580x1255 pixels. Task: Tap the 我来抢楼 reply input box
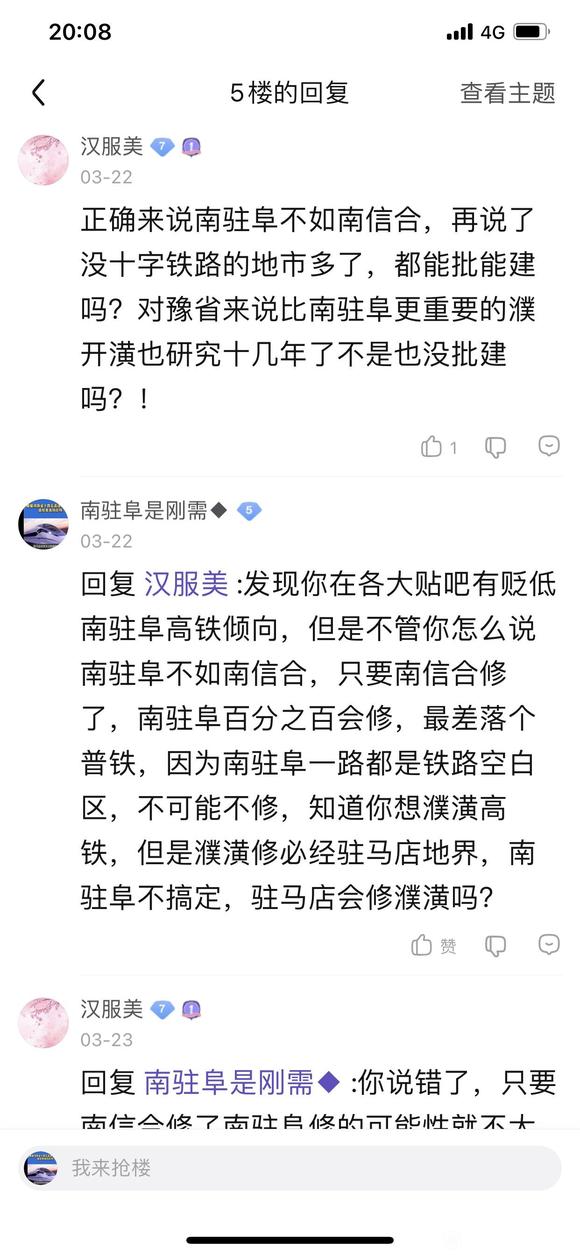pos(290,1168)
